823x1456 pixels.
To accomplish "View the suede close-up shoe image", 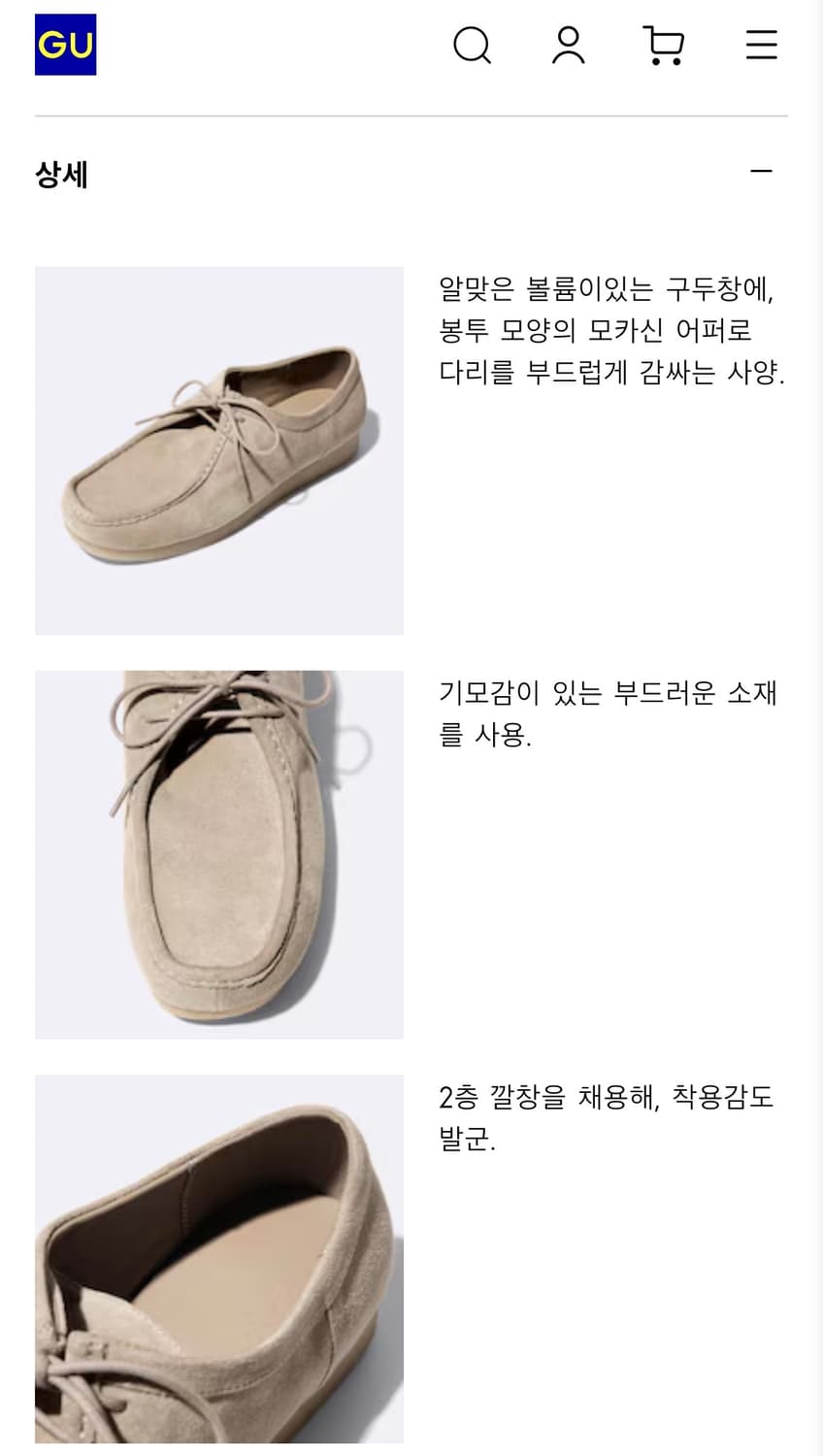I will (x=218, y=852).
